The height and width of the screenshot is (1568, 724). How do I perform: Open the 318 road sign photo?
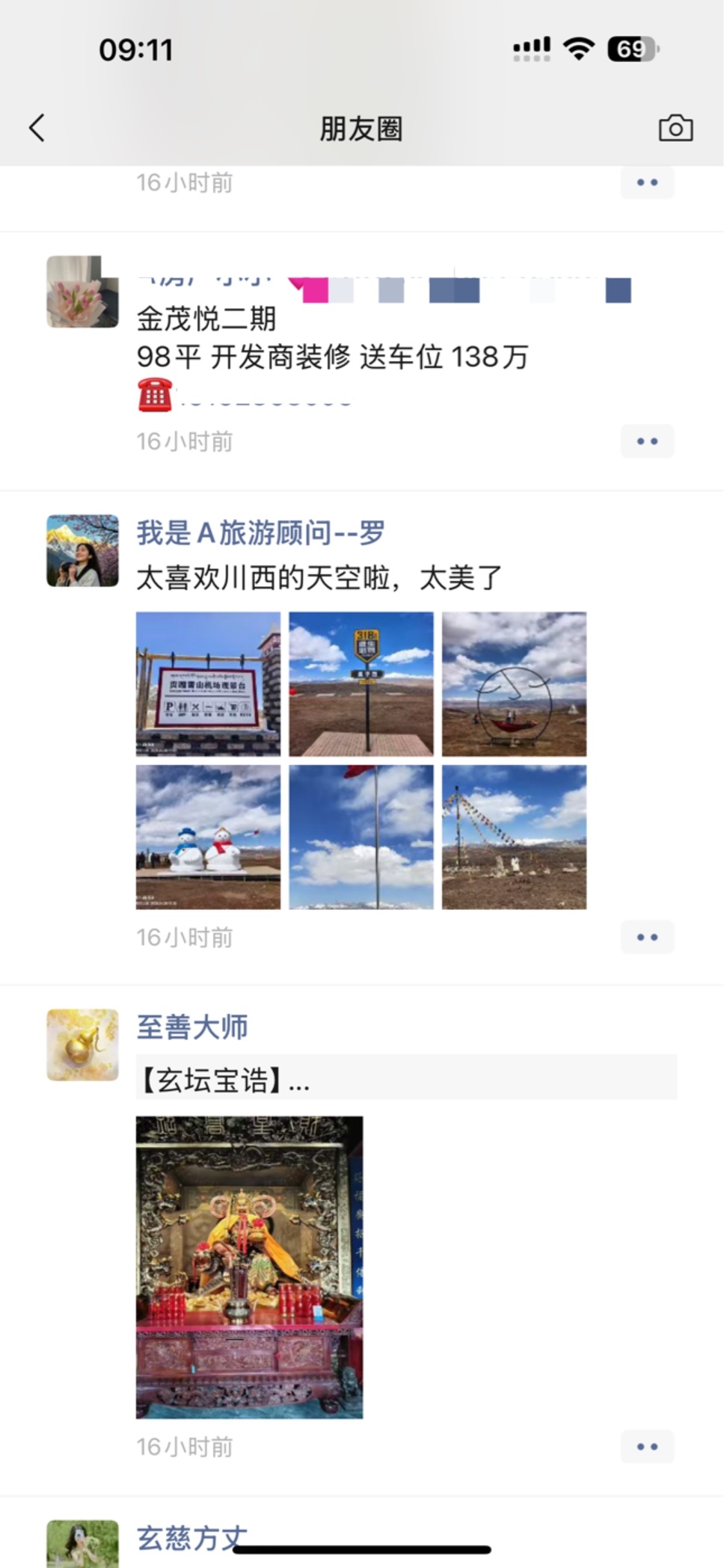361,684
